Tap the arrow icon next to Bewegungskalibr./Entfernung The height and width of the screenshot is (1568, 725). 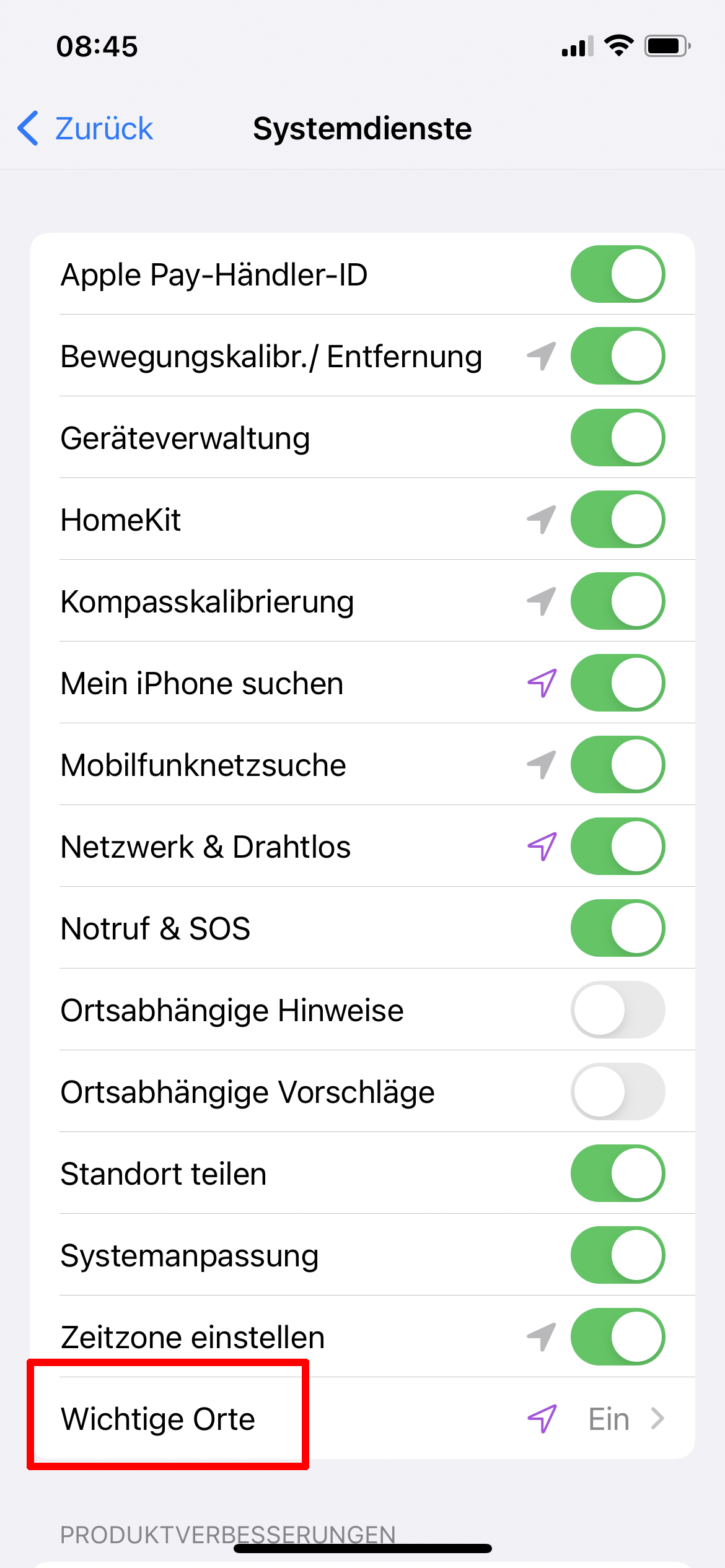pos(540,356)
